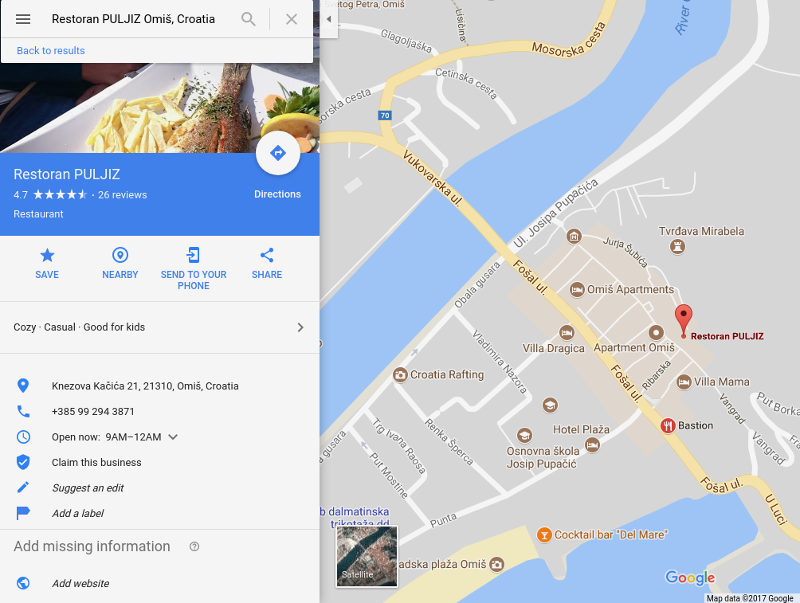Go back to results
The width and height of the screenshot is (800, 603).
point(51,50)
